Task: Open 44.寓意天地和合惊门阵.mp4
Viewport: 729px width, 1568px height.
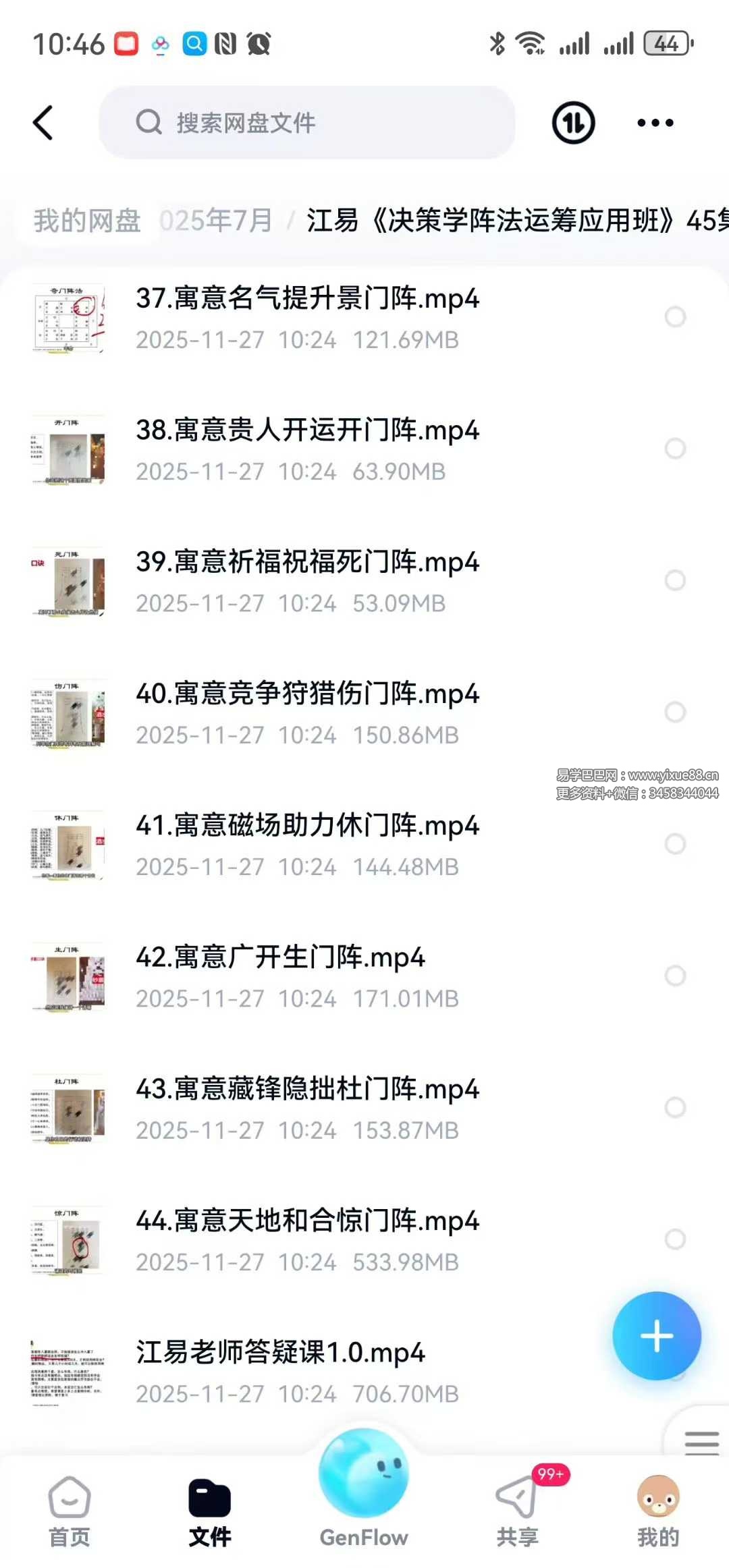Action: [x=307, y=1239]
